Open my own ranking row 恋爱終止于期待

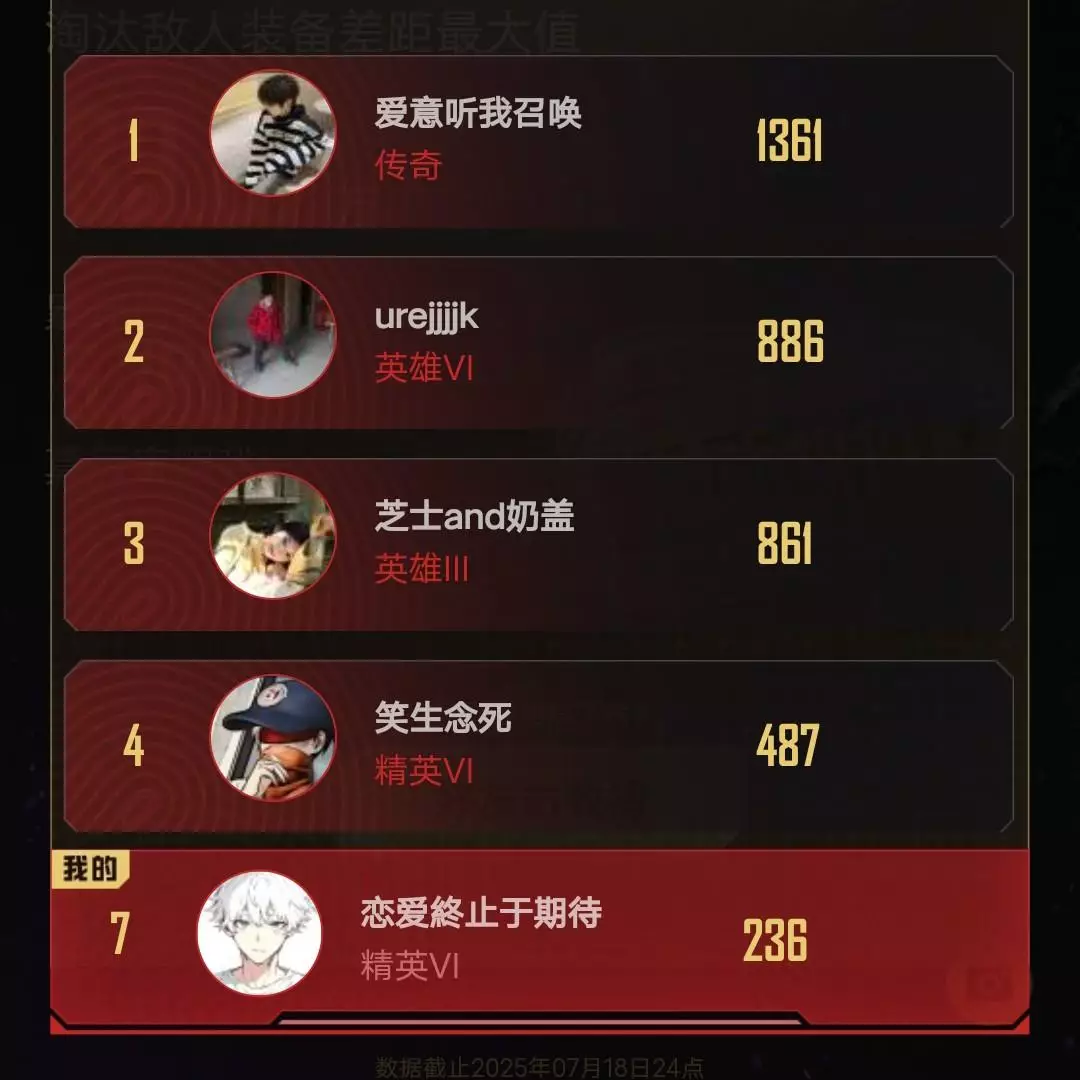(538, 936)
